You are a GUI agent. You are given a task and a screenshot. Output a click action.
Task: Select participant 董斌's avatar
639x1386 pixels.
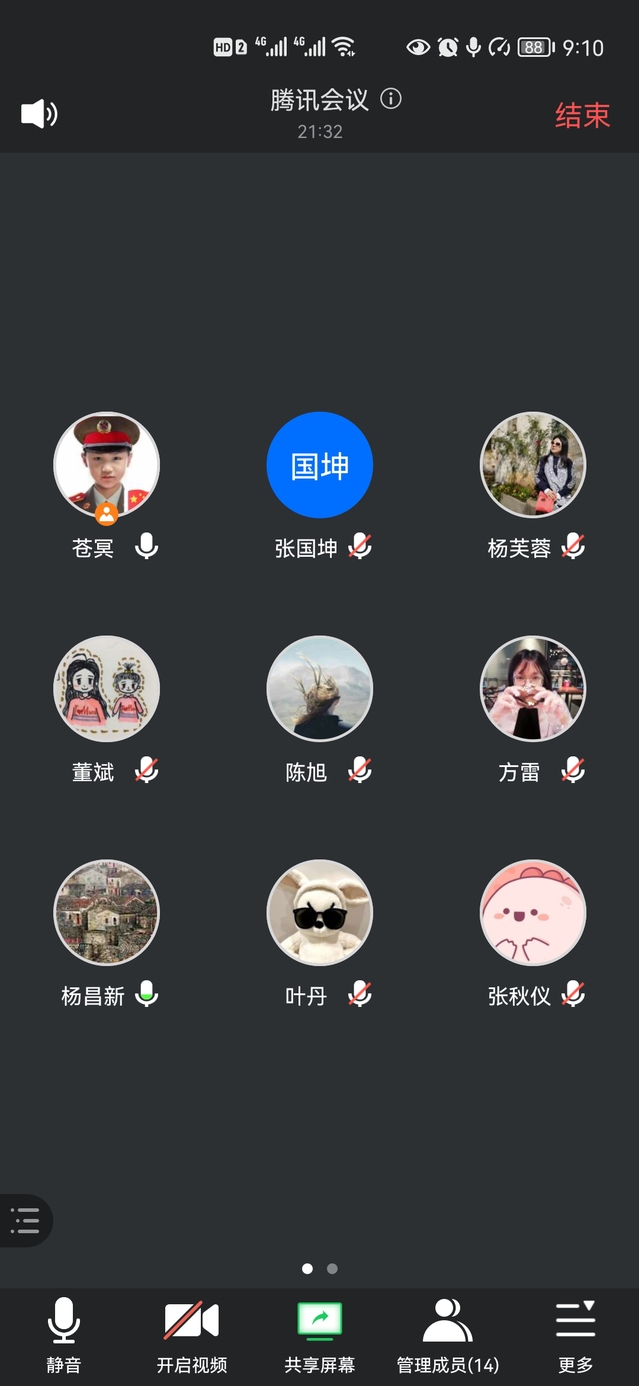[106, 689]
